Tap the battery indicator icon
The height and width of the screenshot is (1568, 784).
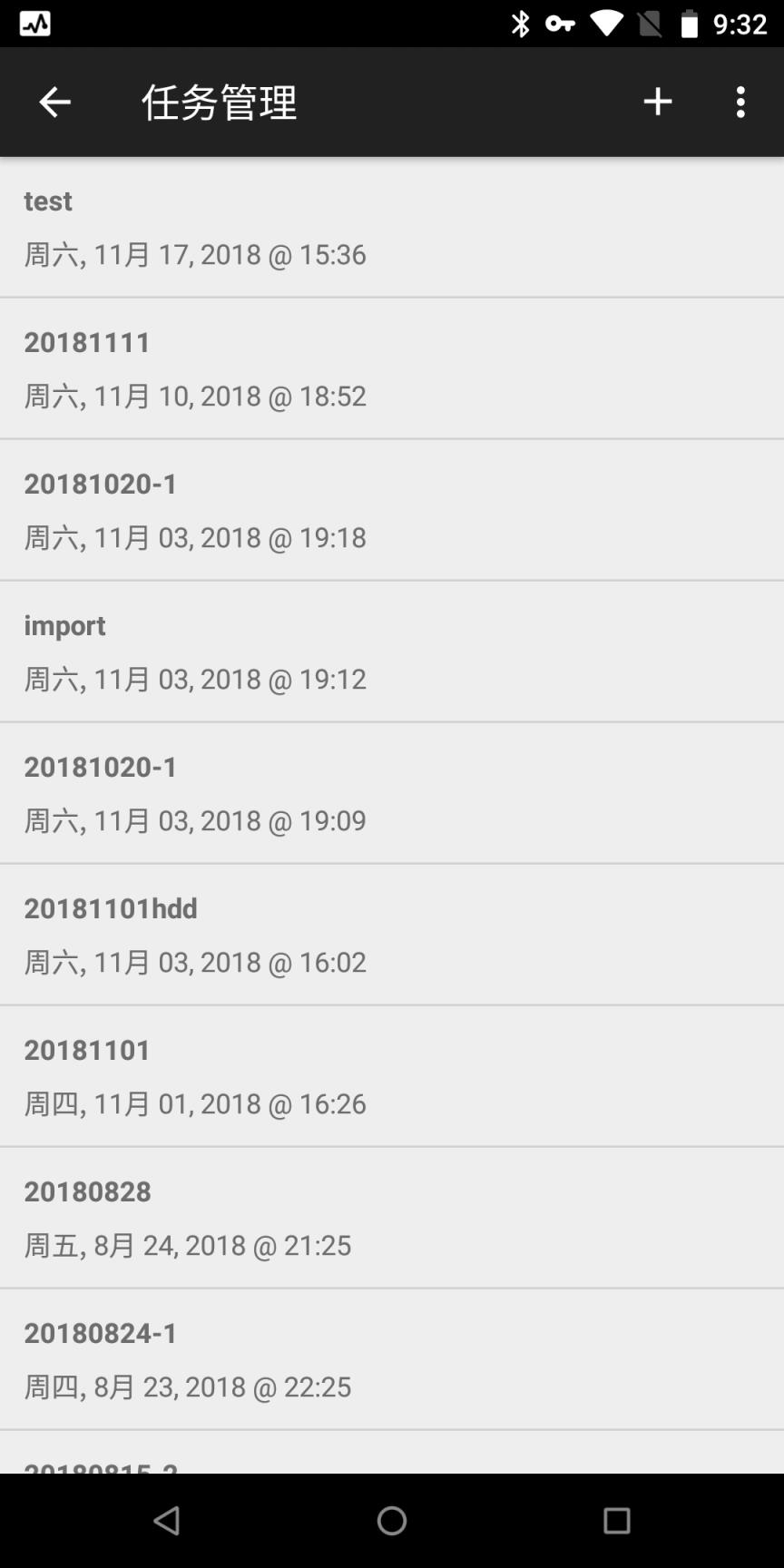click(689, 22)
